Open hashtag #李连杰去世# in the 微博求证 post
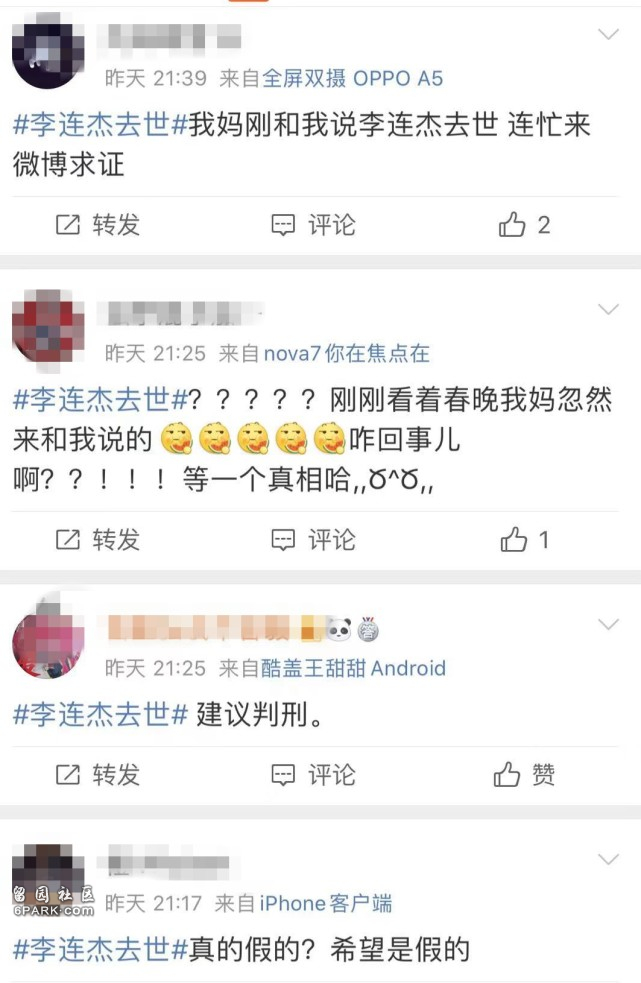Image resolution: width=641 pixels, height=983 pixels. tap(101, 125)
